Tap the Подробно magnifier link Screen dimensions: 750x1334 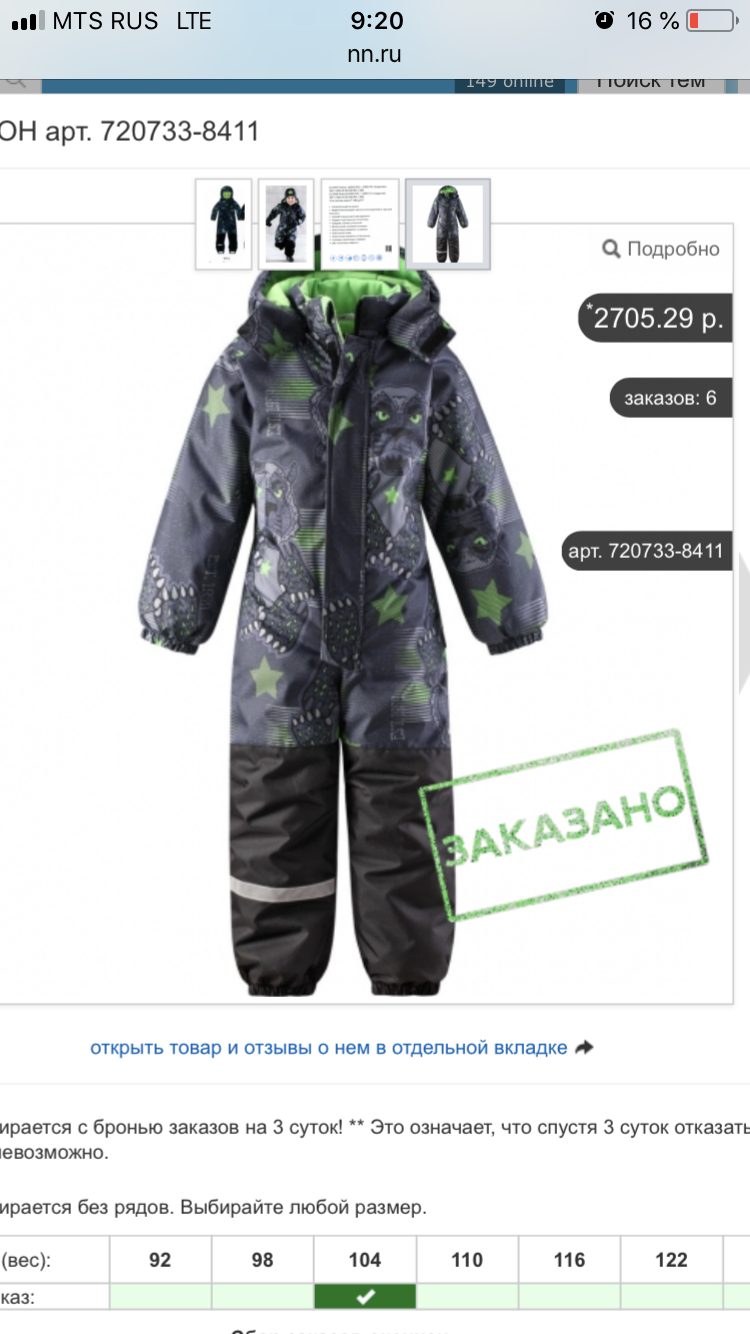pyautogui.click(x=661, y=249)
